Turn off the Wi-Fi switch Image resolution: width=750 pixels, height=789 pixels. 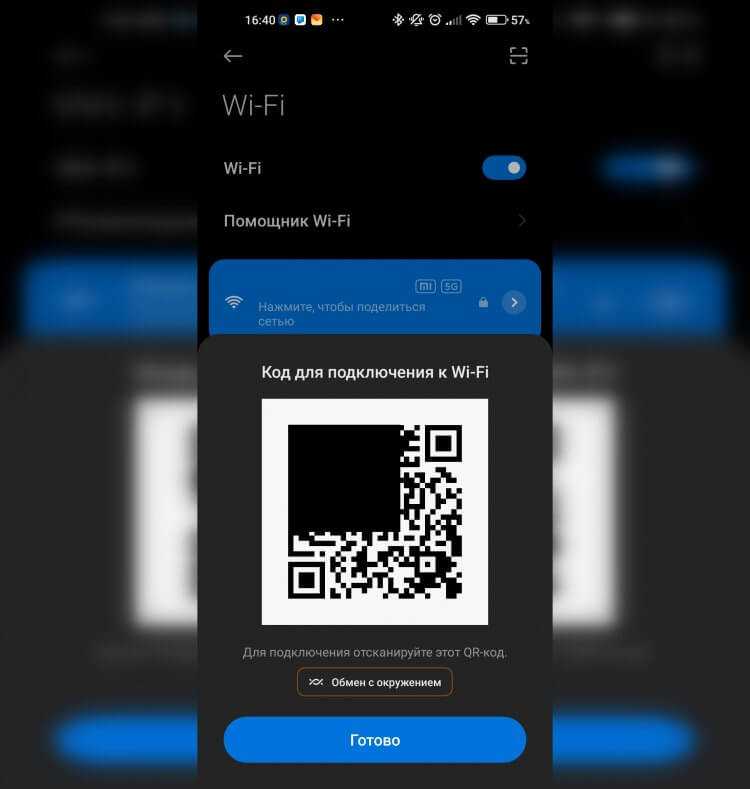point(503,168)
